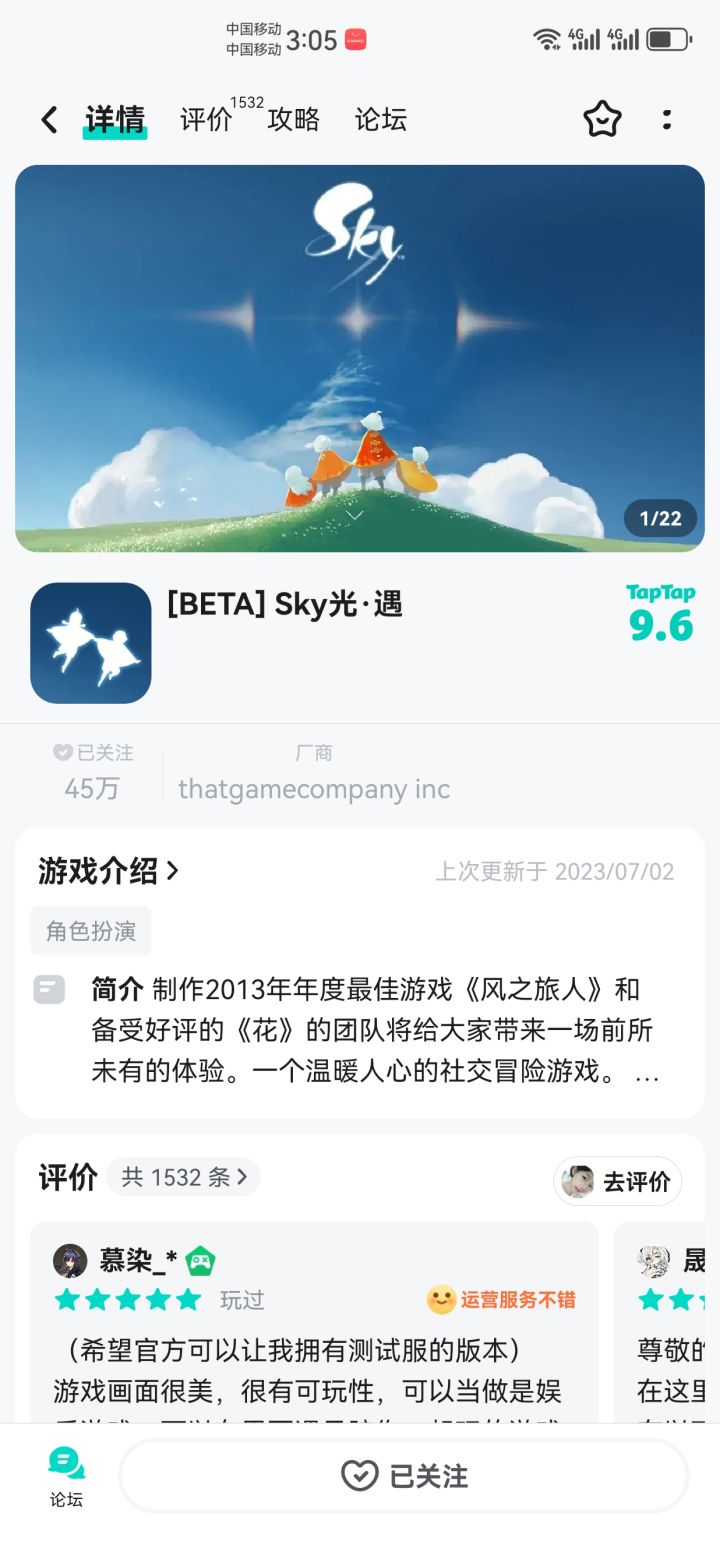Tap 去评价 to write a review
Screen dimensions: 720x1559
click(x=616, y=1181)
